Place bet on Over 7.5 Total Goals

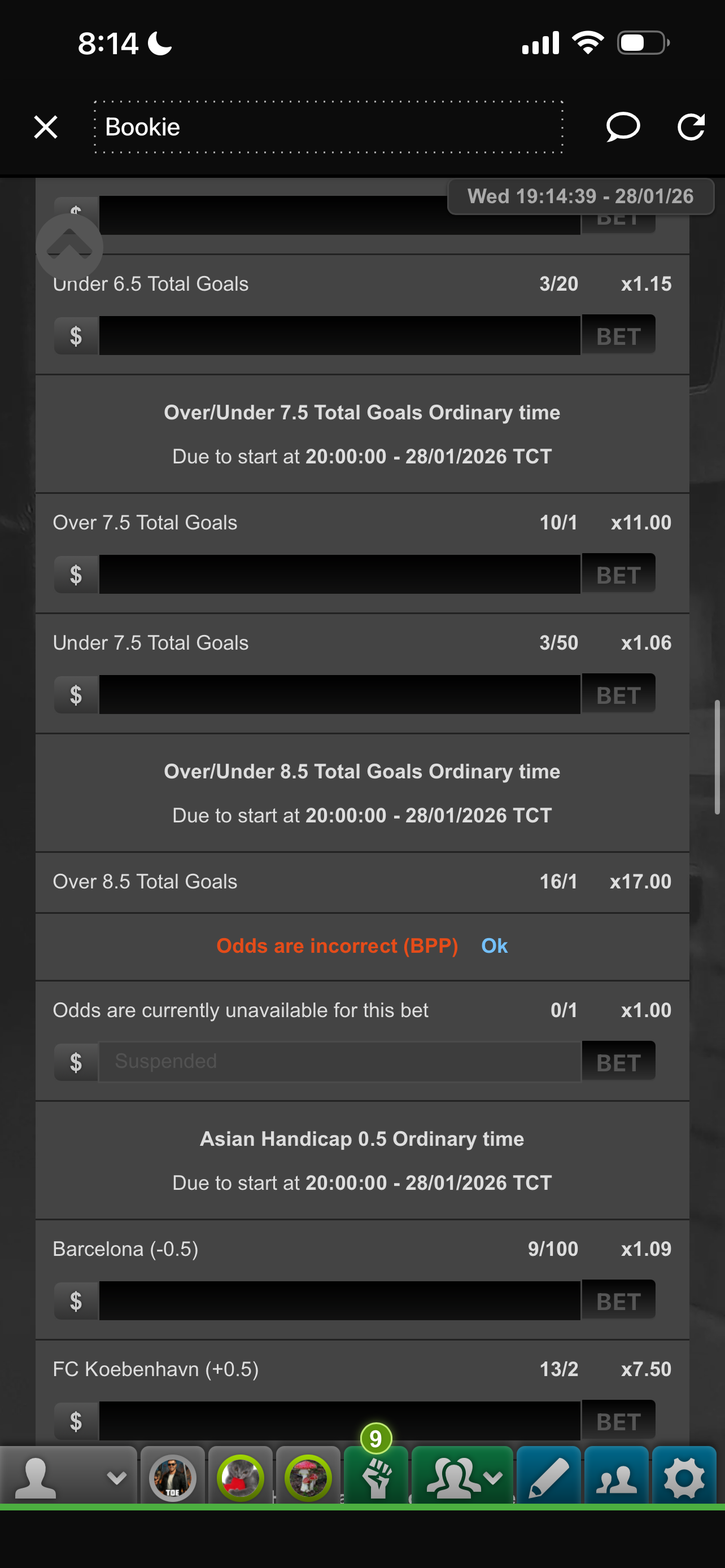pos(618,574)
